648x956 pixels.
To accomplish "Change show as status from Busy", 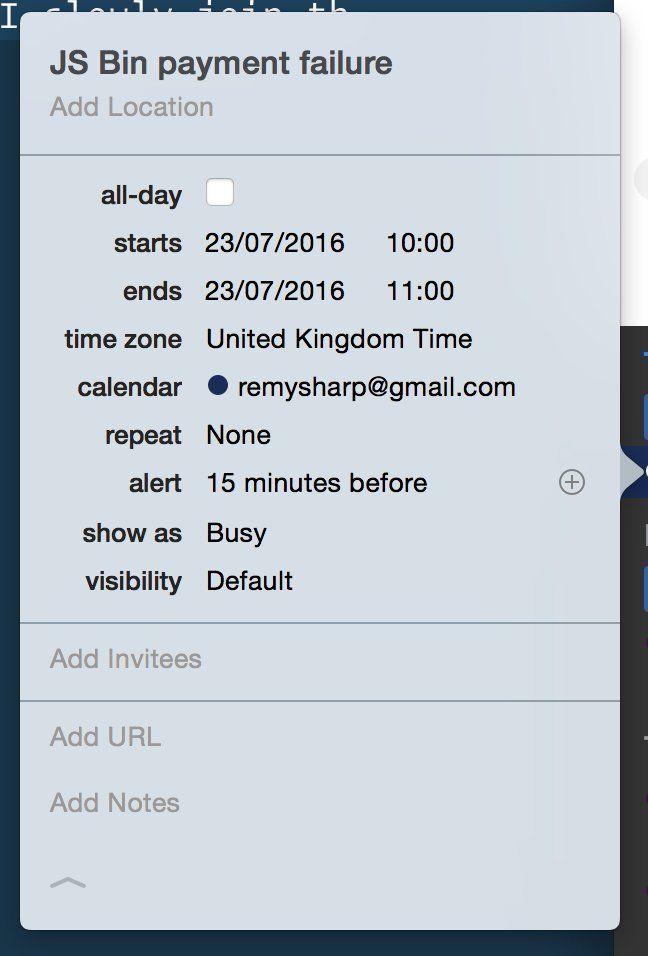I will [236, 533].
